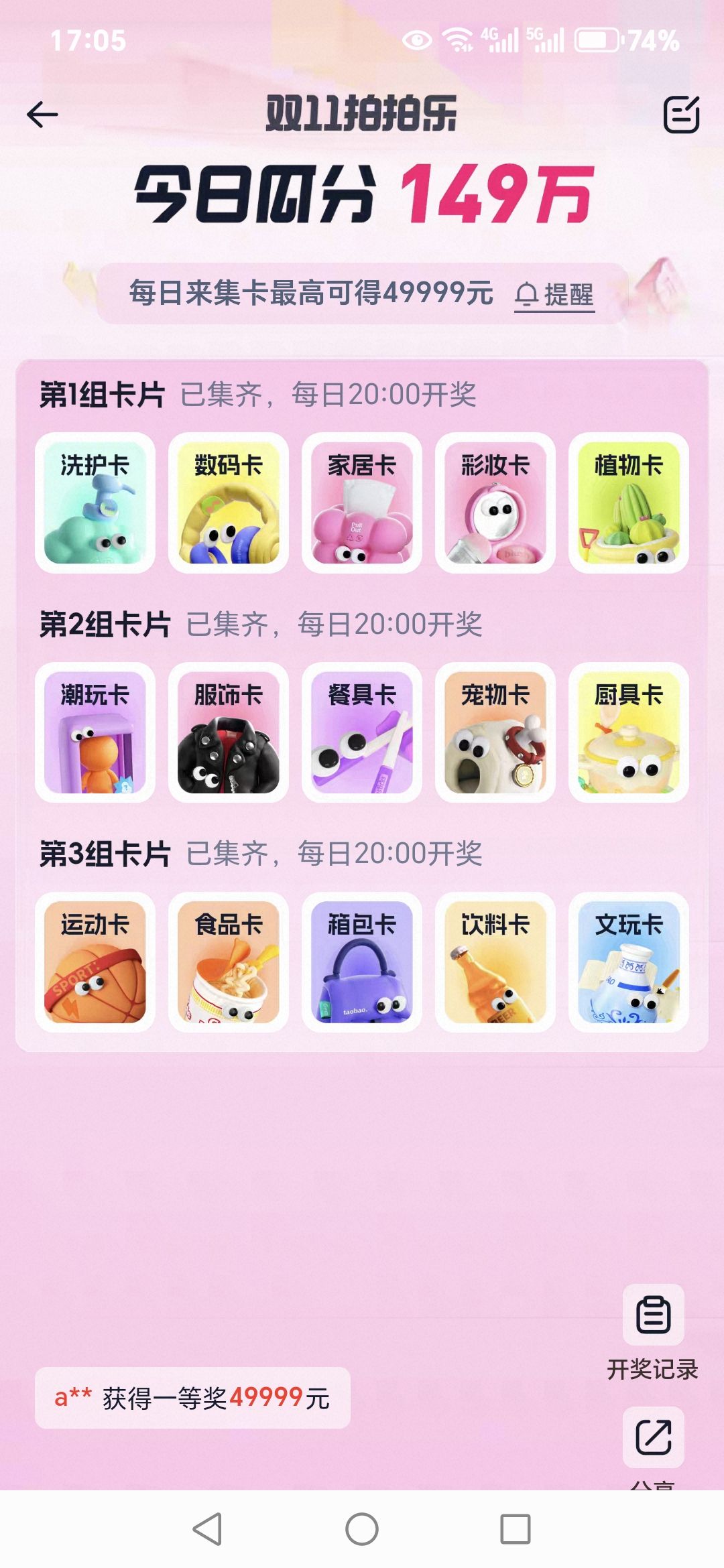The height and width of the screenshot is (1568, 724).
Task: Open the 洗护卡 card
Action: [95, 503]
